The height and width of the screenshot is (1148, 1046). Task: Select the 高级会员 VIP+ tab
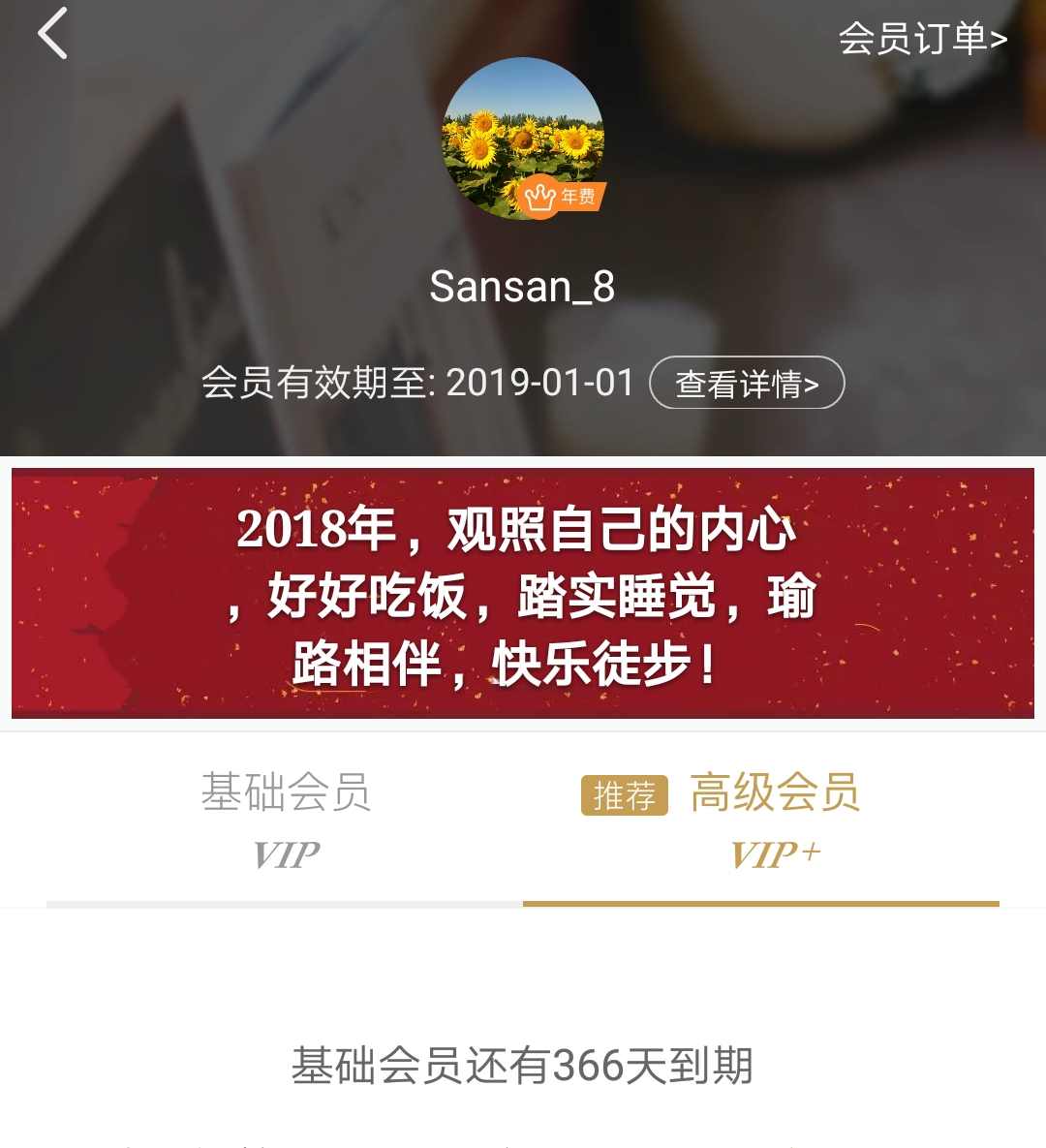(761, 819)
